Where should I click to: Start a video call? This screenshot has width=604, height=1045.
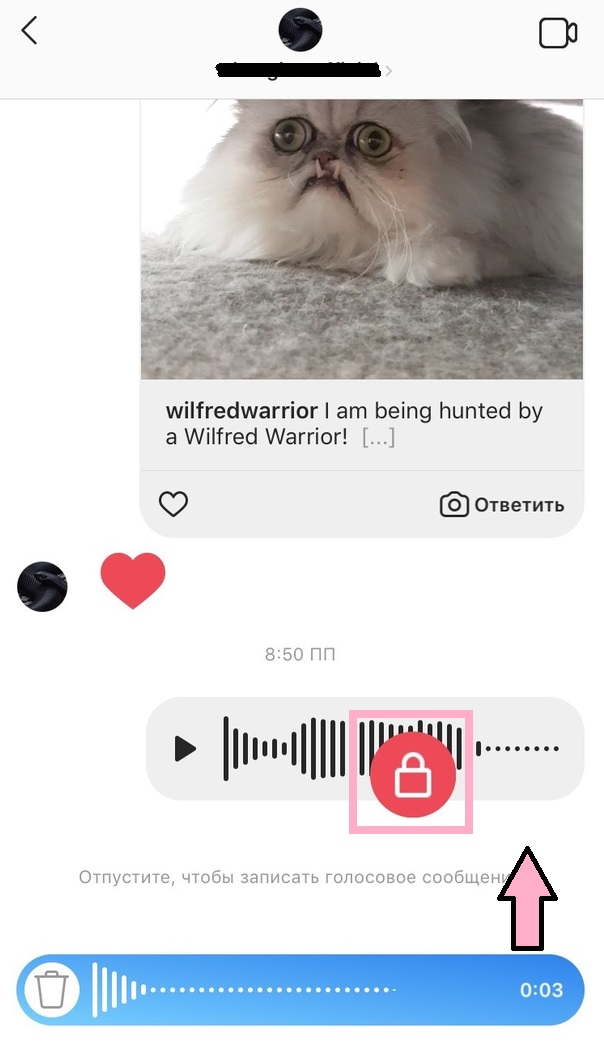(x=557, y=33)
